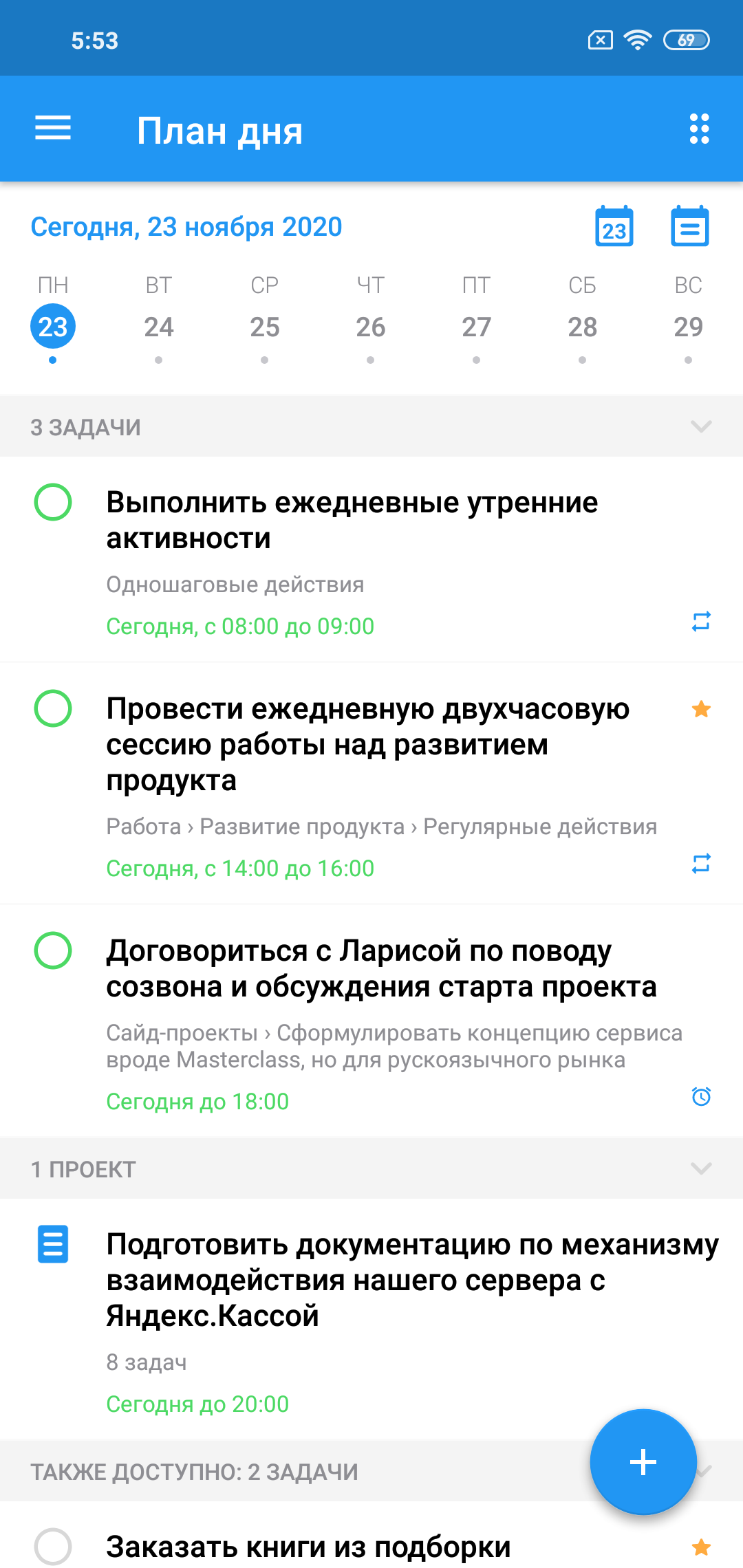The image size is (743, 1568).
Task: Select Friday 27 in the week strip
Action: pos(477,327)
